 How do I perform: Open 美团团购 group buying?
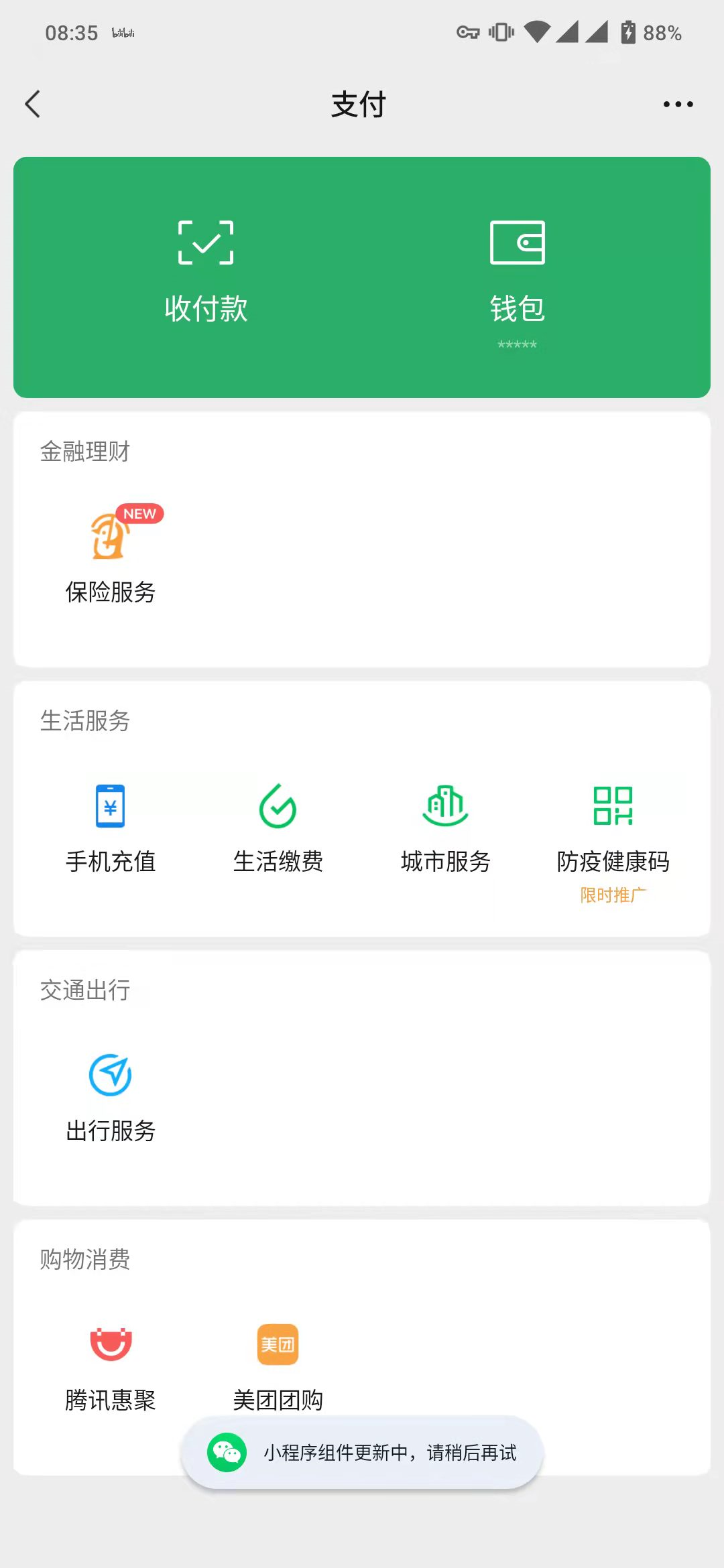point(278,1368)
